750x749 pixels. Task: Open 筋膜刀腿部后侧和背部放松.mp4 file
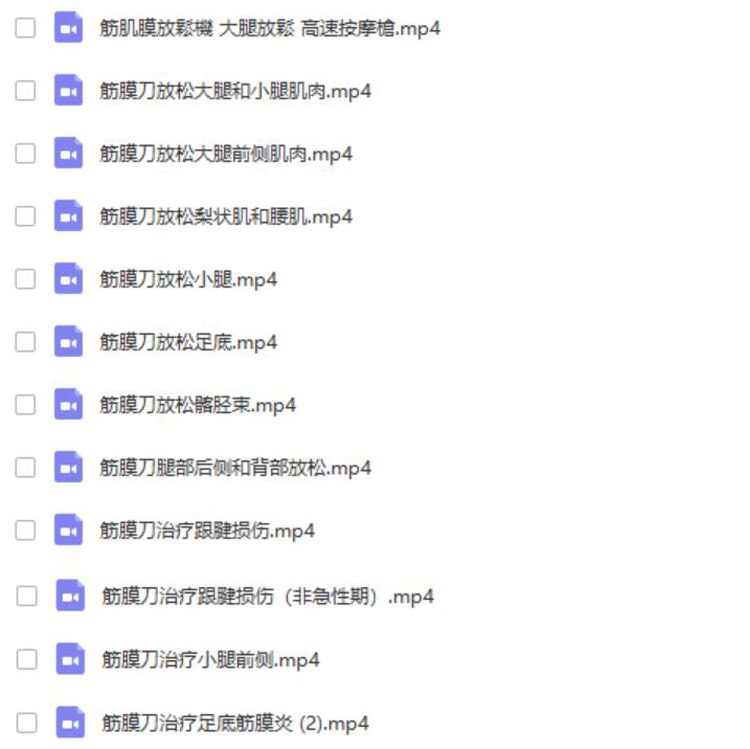(x=235, y=467)
